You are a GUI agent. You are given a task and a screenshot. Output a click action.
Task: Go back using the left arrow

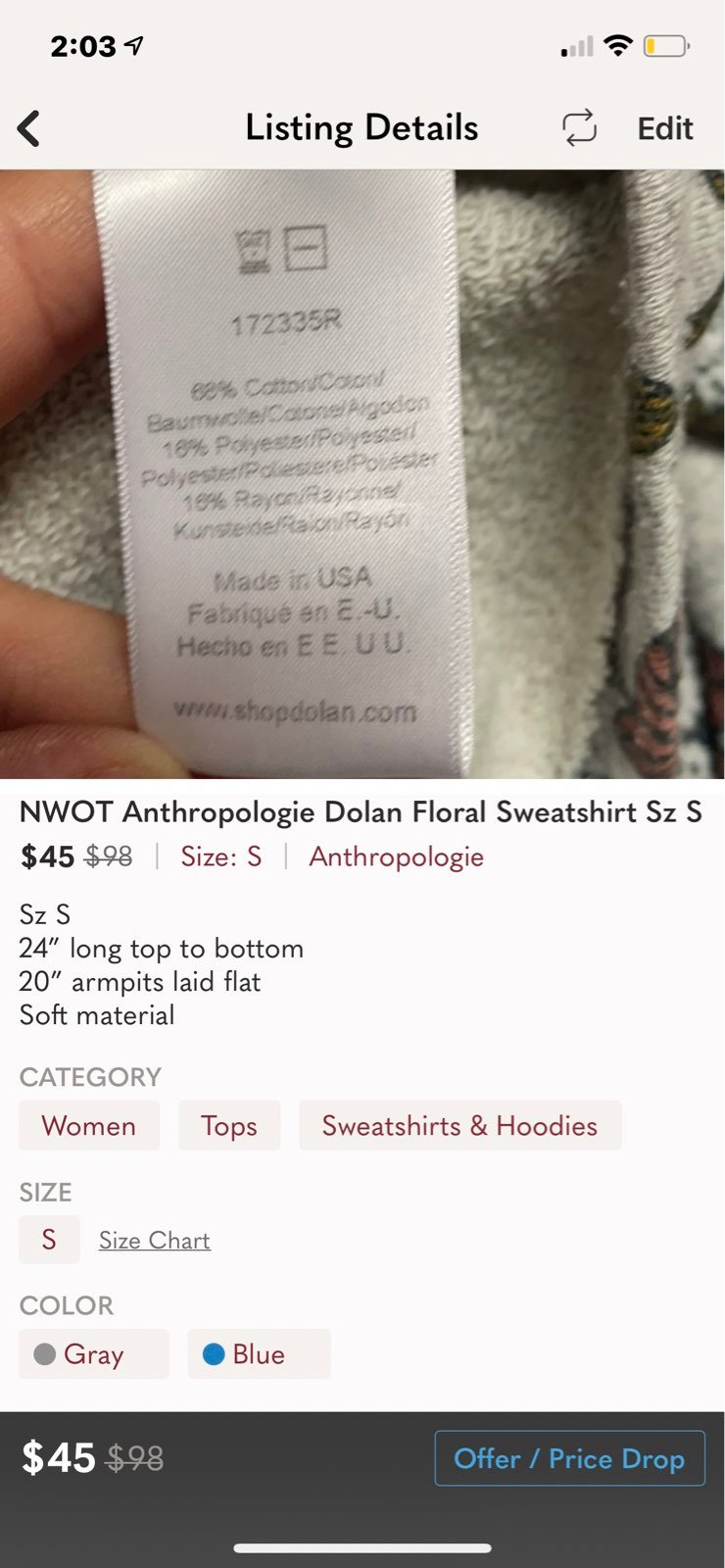coord(29,128)
